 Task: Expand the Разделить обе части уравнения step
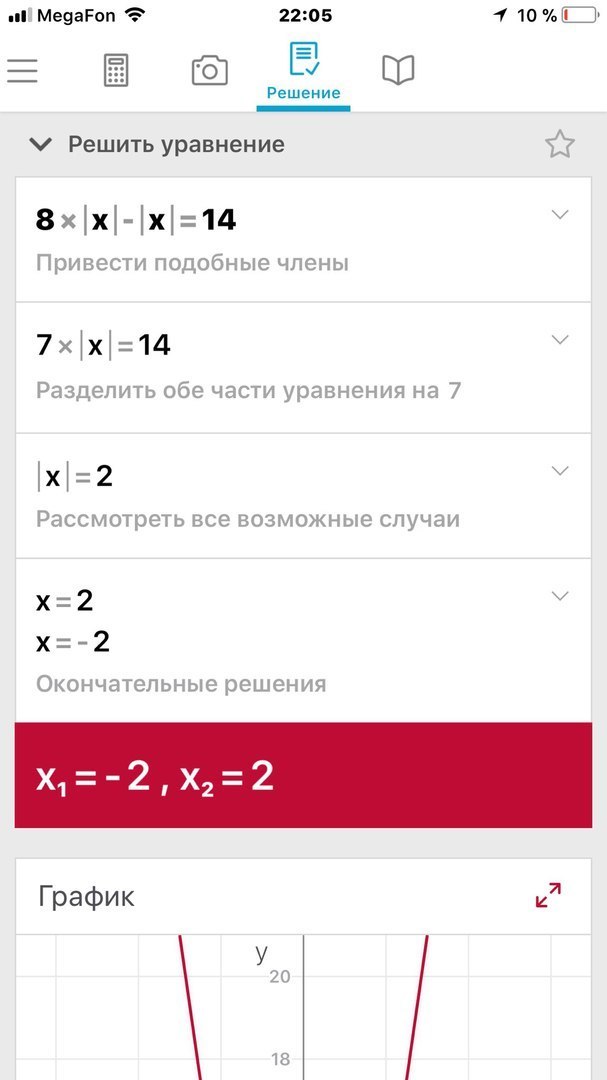click(560, 340)
